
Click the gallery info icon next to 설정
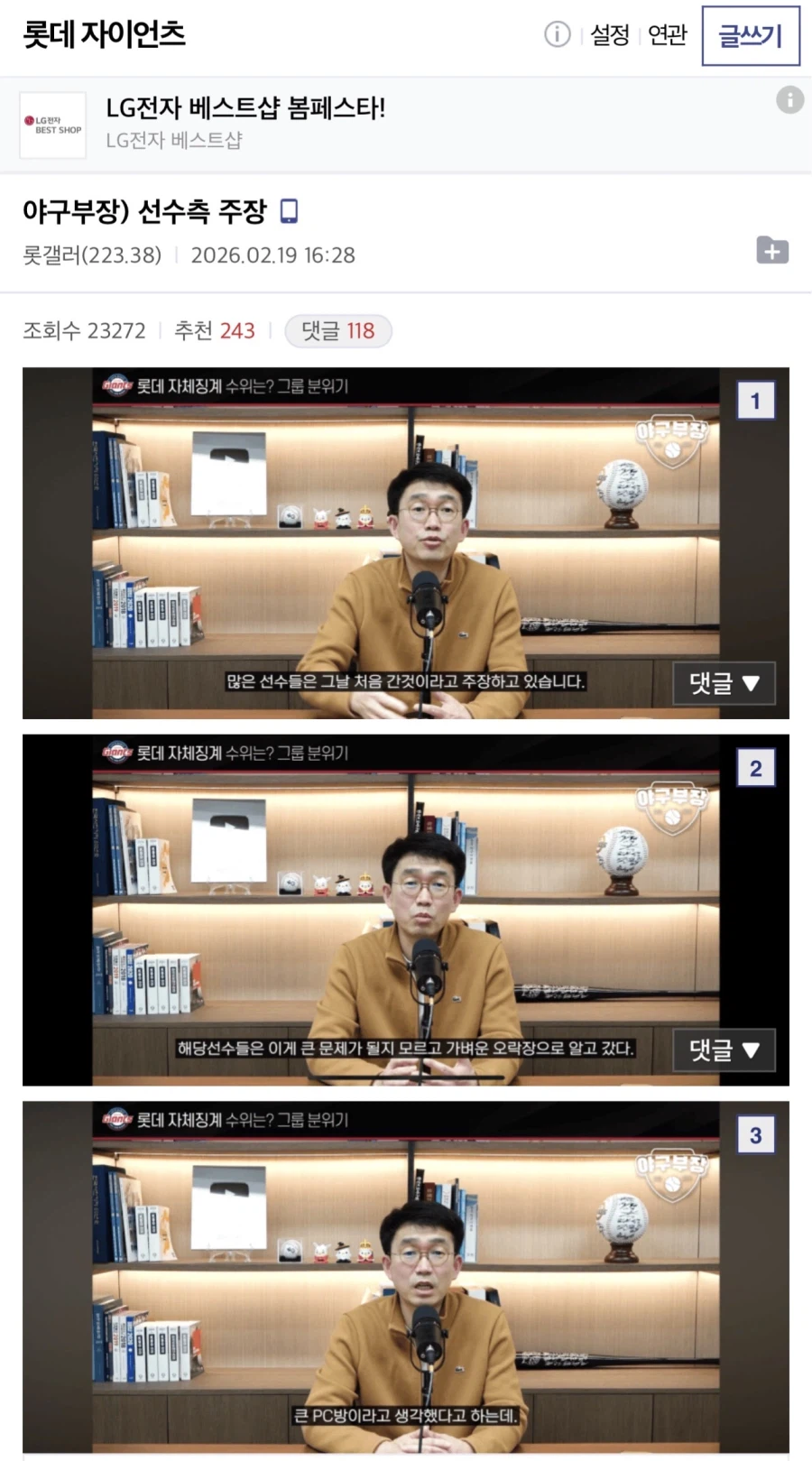pos(558,35)
